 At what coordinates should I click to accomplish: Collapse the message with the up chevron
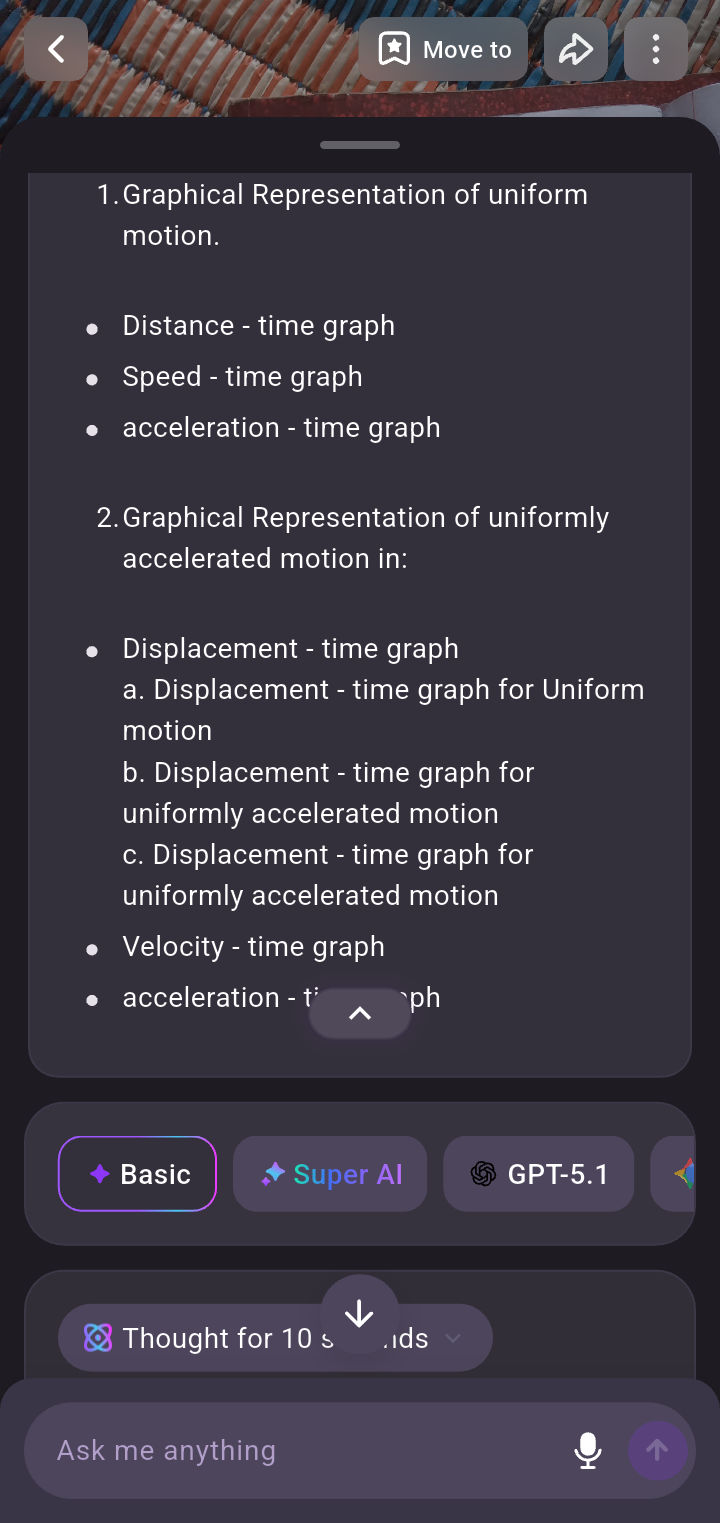click(359, 1014)
